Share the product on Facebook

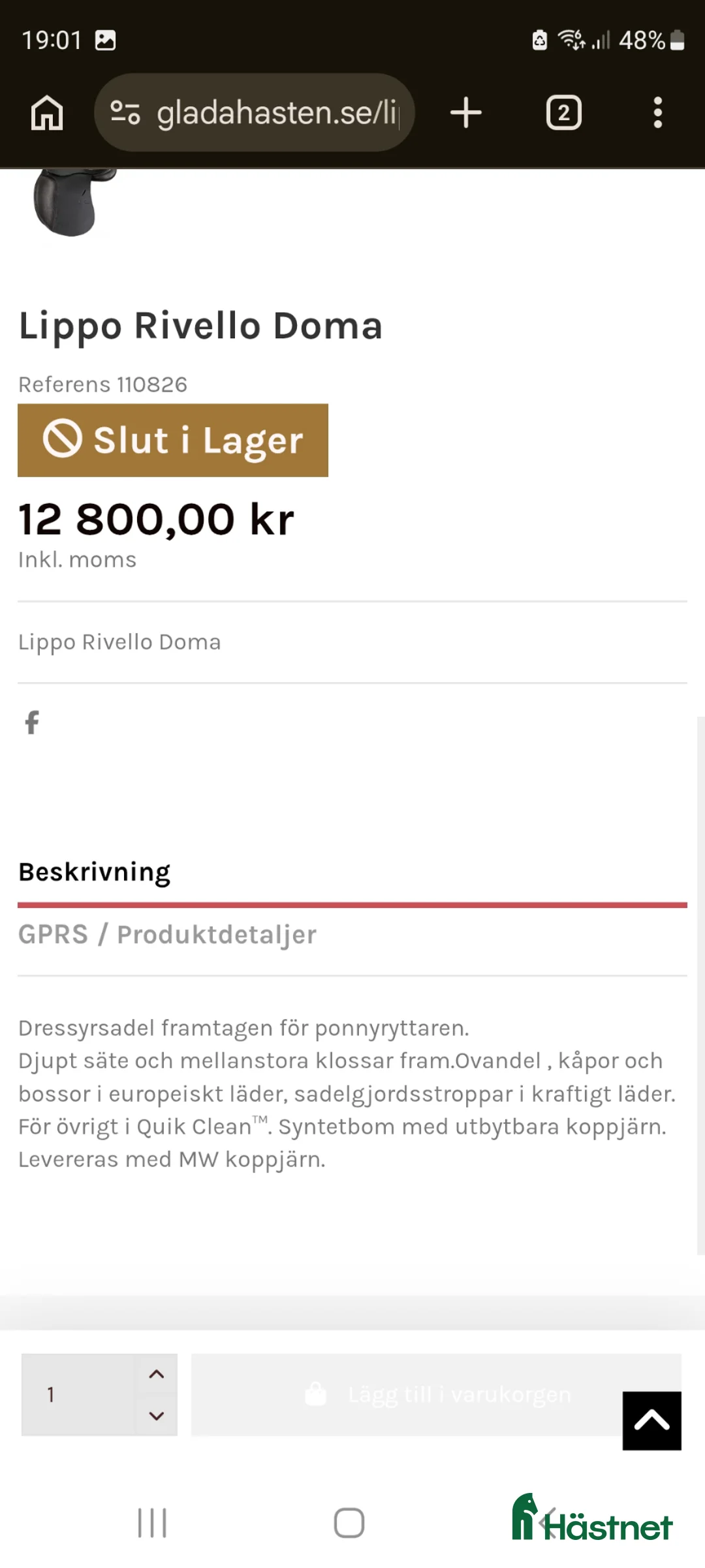[x=31, y=723]
